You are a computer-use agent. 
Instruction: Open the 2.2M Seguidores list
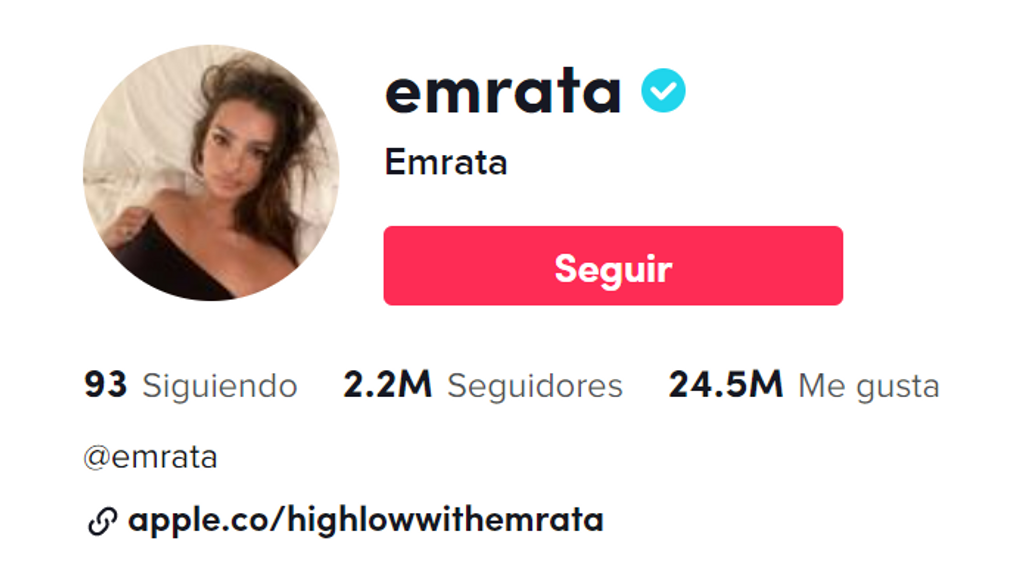click(x=483, y=386)
